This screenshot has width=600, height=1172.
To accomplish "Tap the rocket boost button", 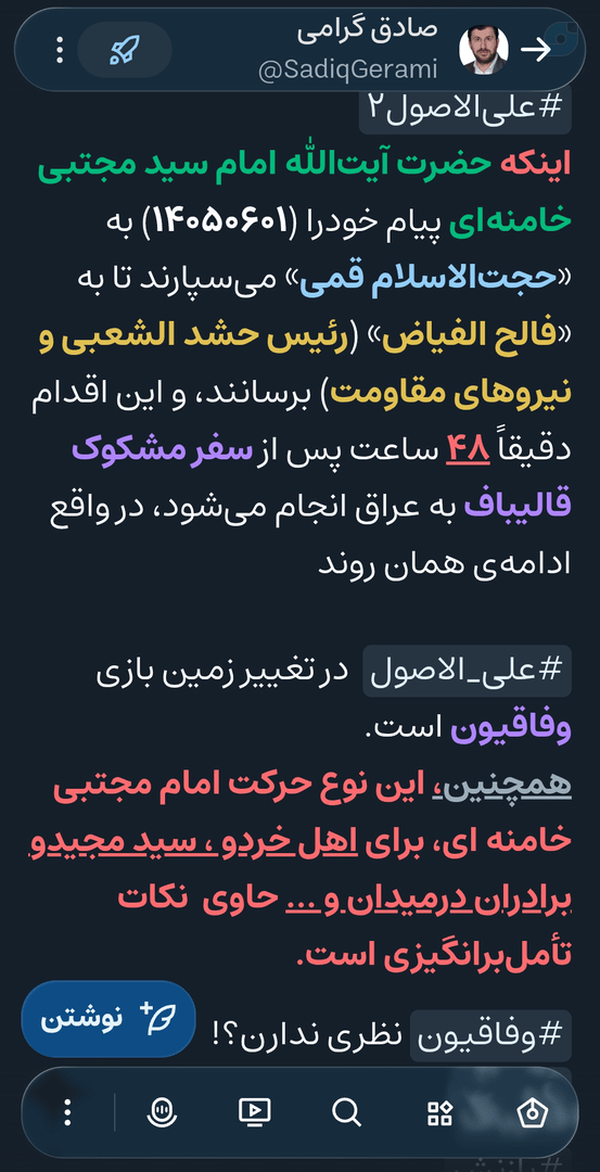I will [x=125, y=49].
